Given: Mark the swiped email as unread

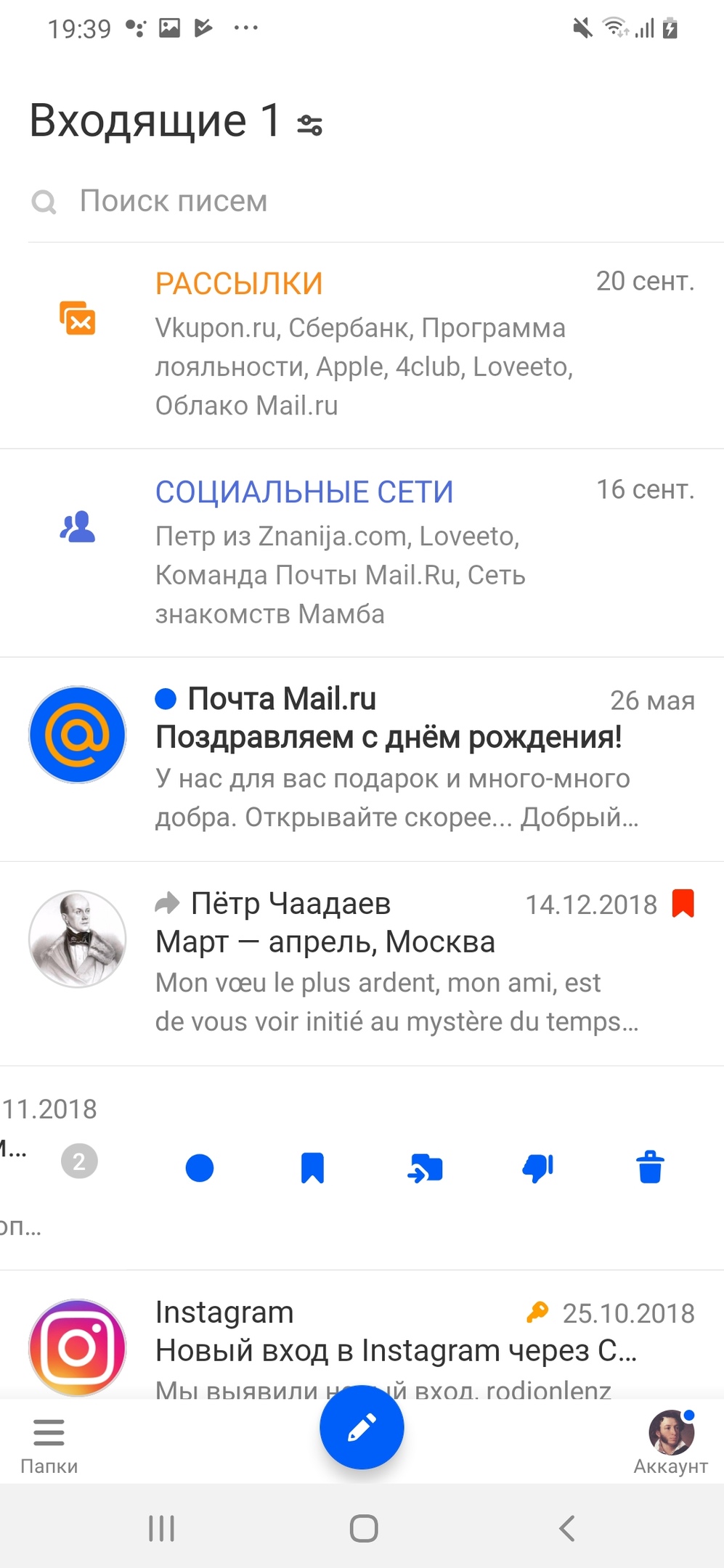Looking at the screenshot, I should click(x=200, y=1168).
